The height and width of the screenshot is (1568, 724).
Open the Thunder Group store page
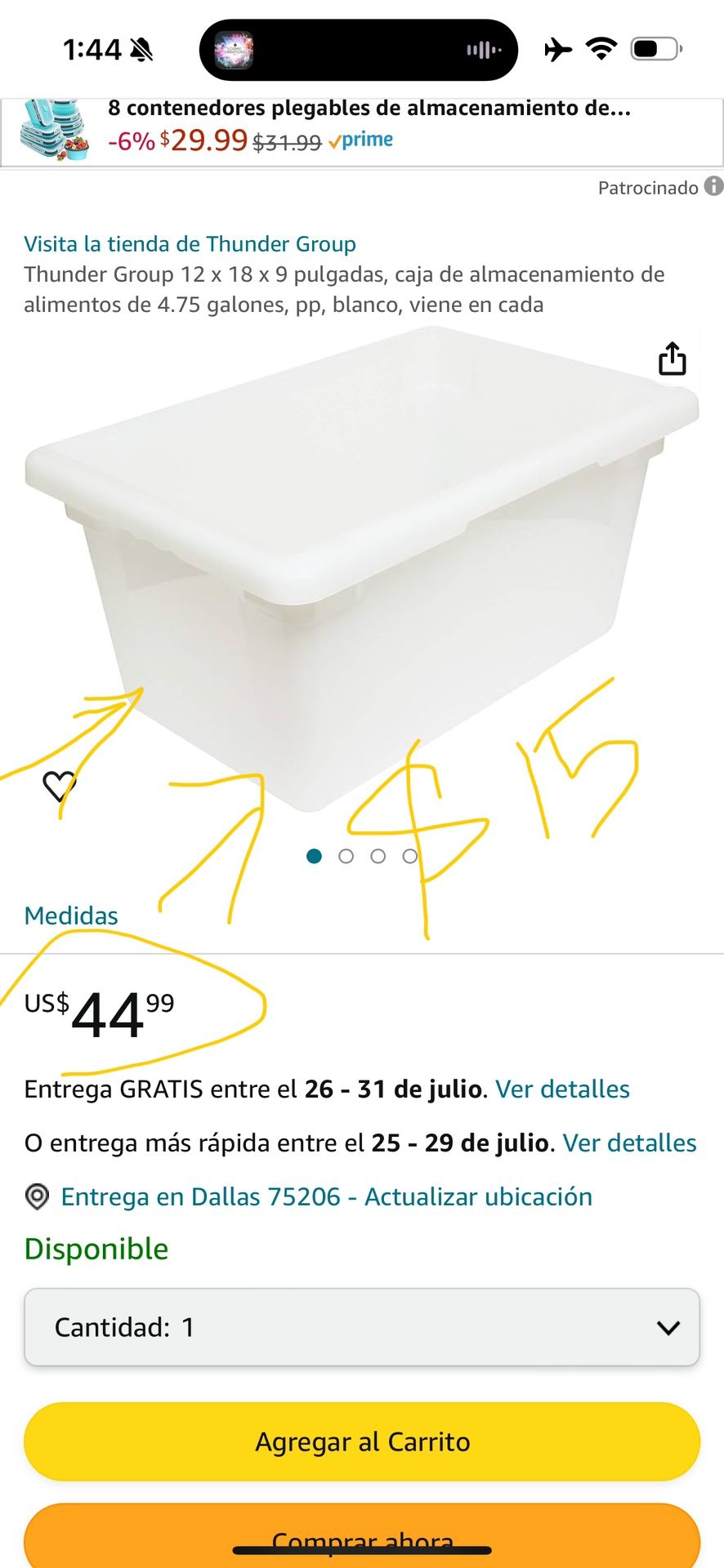point(190,243)
